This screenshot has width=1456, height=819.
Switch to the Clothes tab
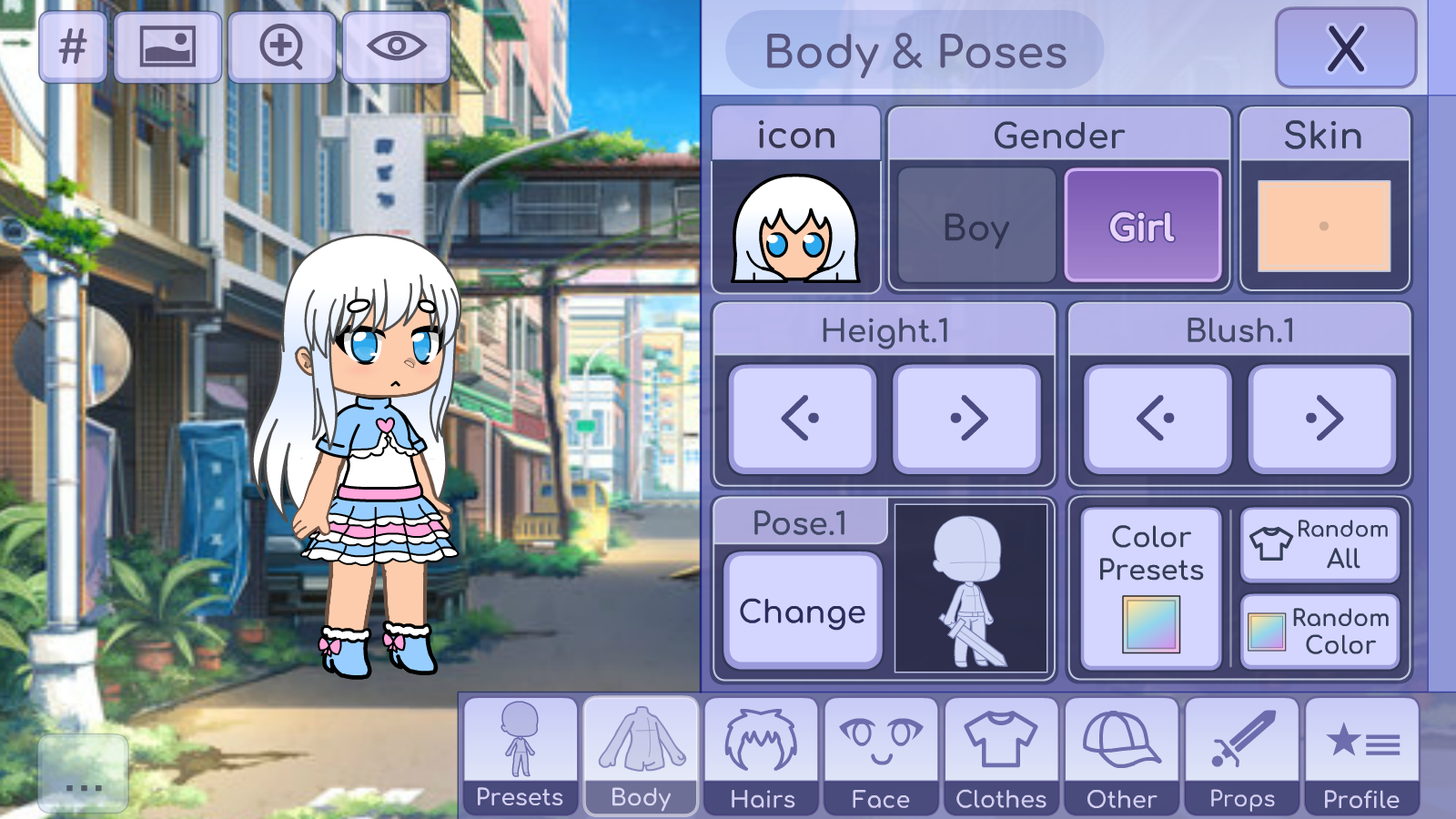(x=1001, y=755)
